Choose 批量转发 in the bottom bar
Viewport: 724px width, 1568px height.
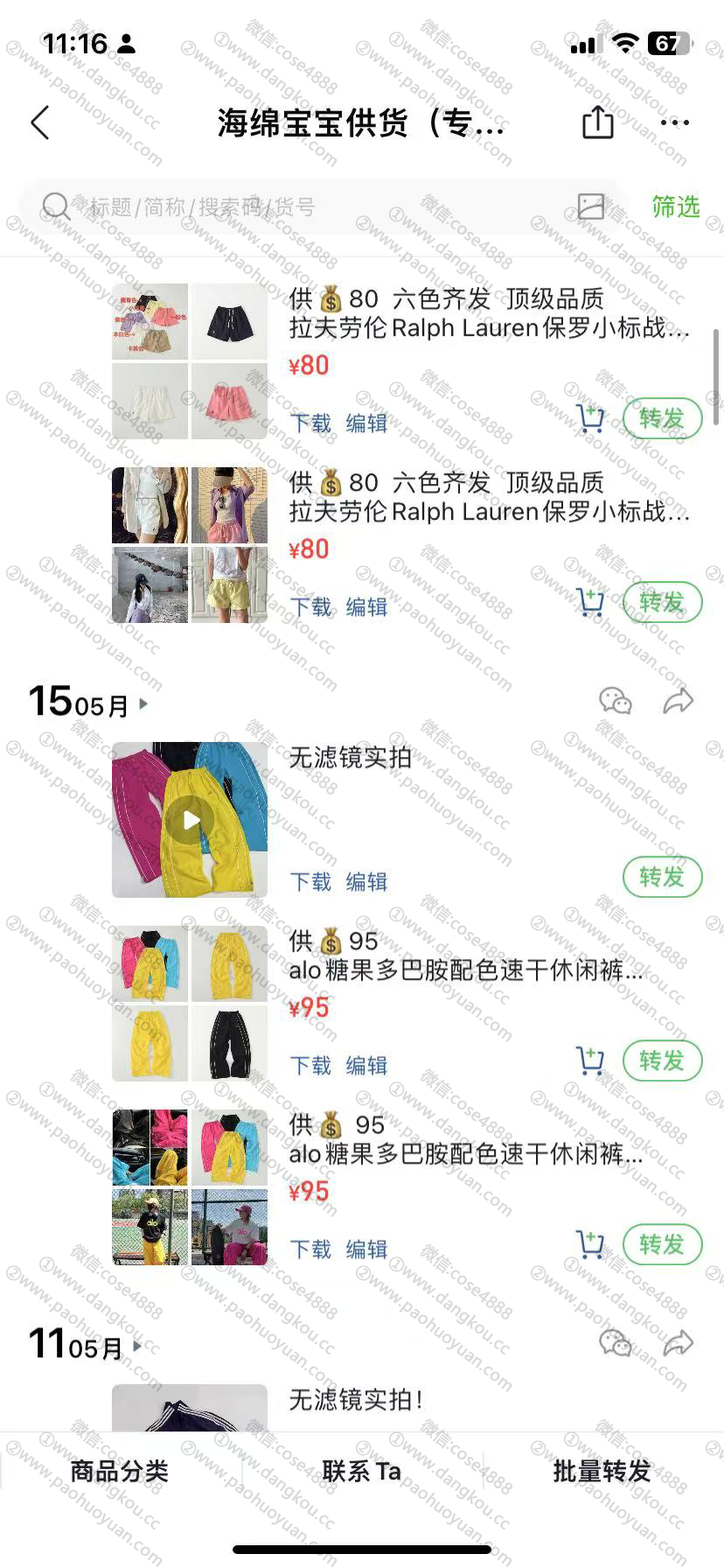point(602,1472)
